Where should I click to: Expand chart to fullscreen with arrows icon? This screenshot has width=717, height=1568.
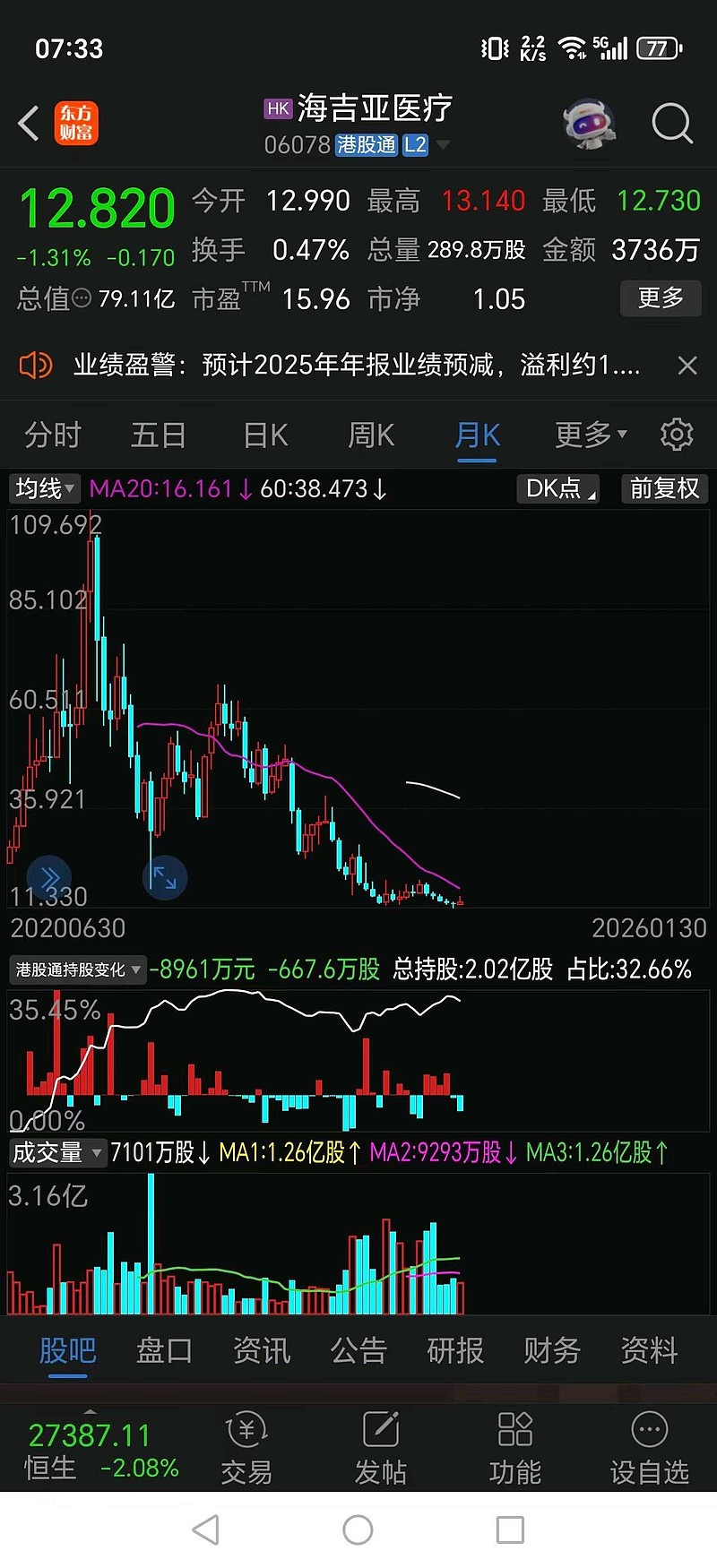tap(164, 878)
